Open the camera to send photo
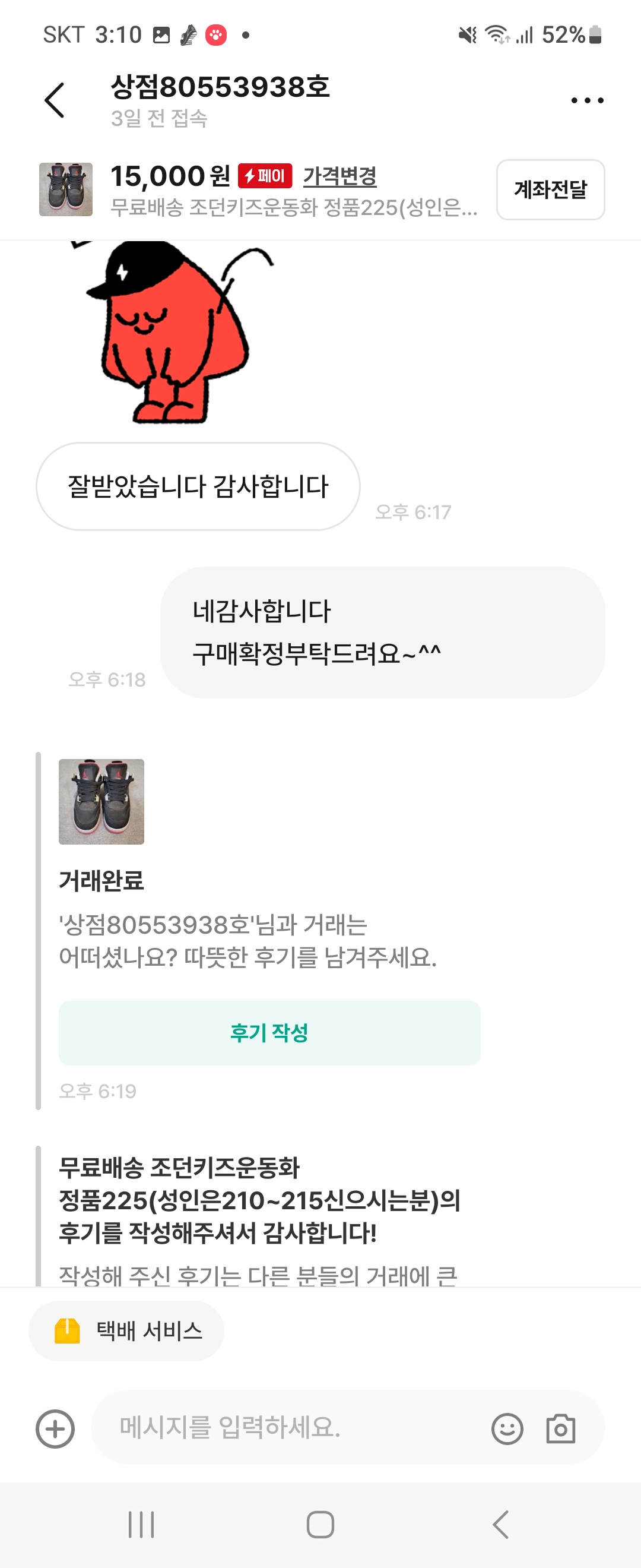641x1568 pixels. tap(561, 1428)
